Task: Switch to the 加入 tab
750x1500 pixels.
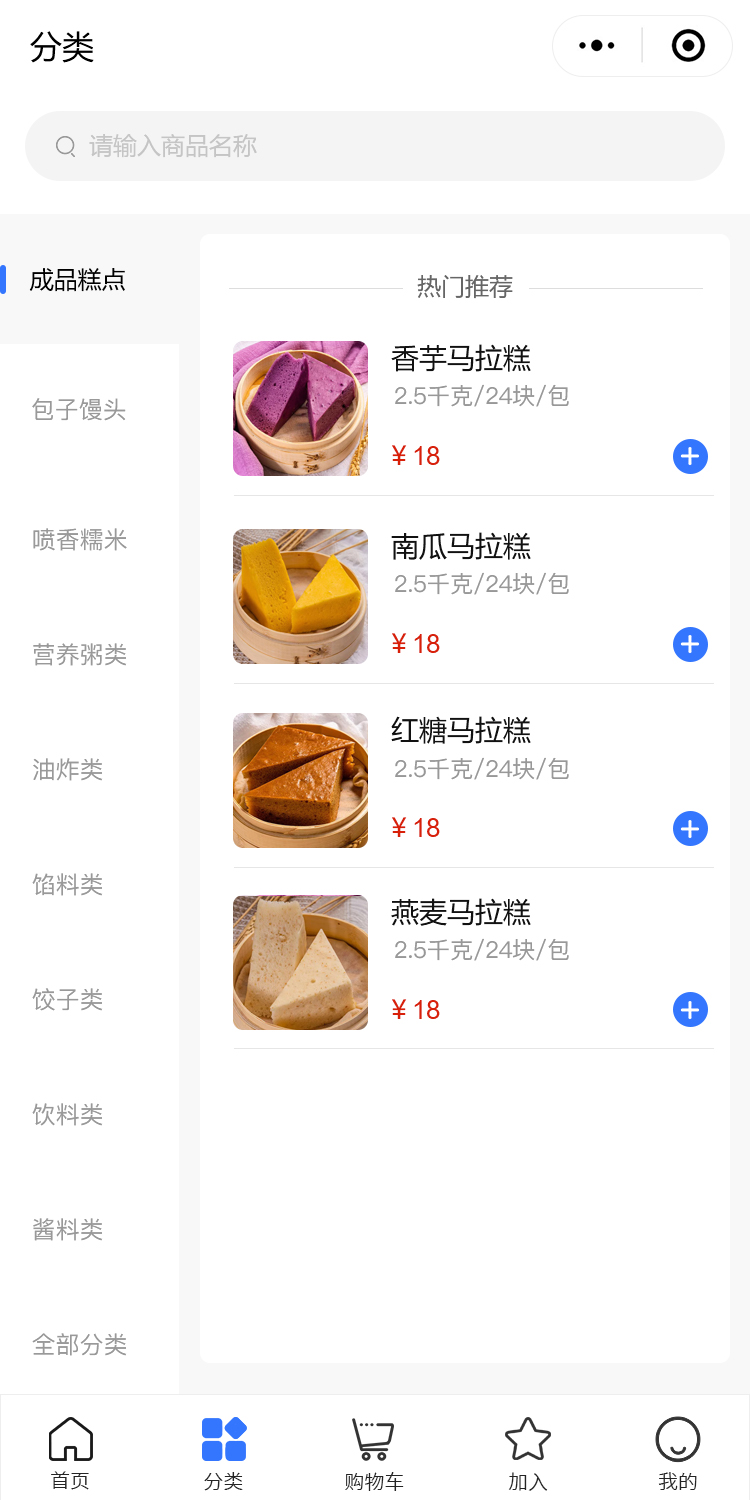Action: tap(528, 1453)
